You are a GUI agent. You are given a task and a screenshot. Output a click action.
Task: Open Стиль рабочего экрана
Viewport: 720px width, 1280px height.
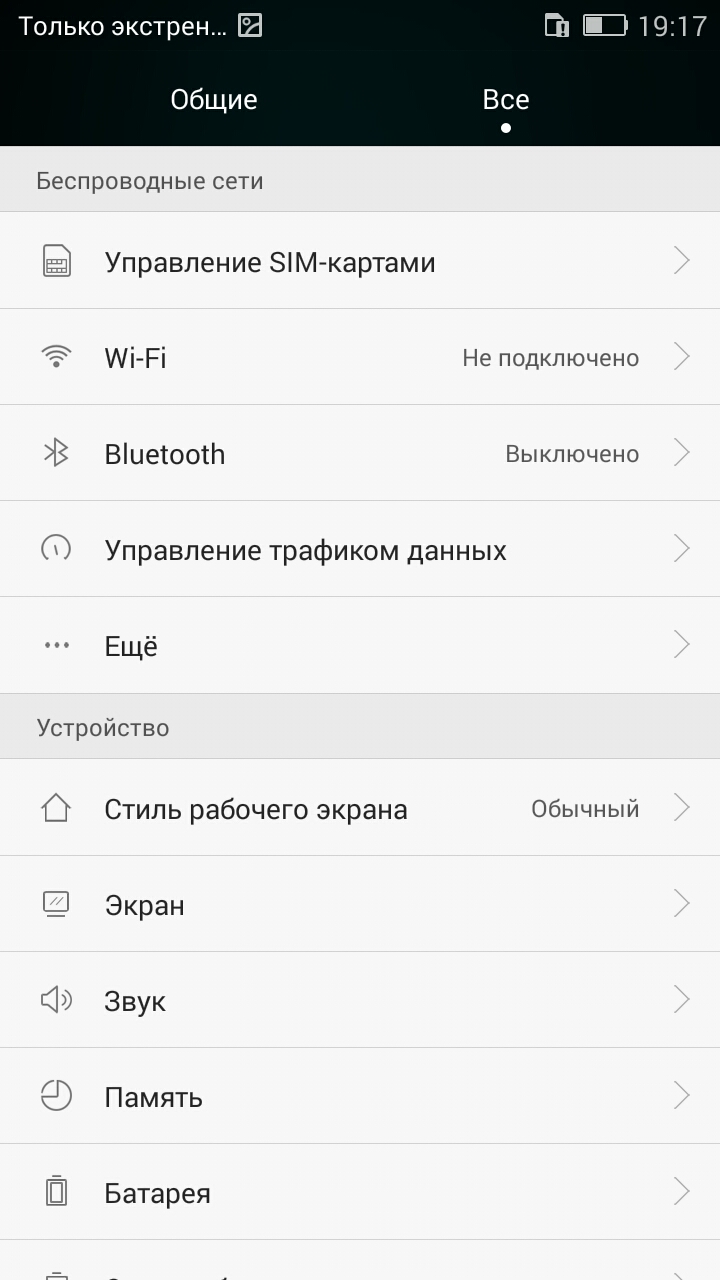pos(360,808)
